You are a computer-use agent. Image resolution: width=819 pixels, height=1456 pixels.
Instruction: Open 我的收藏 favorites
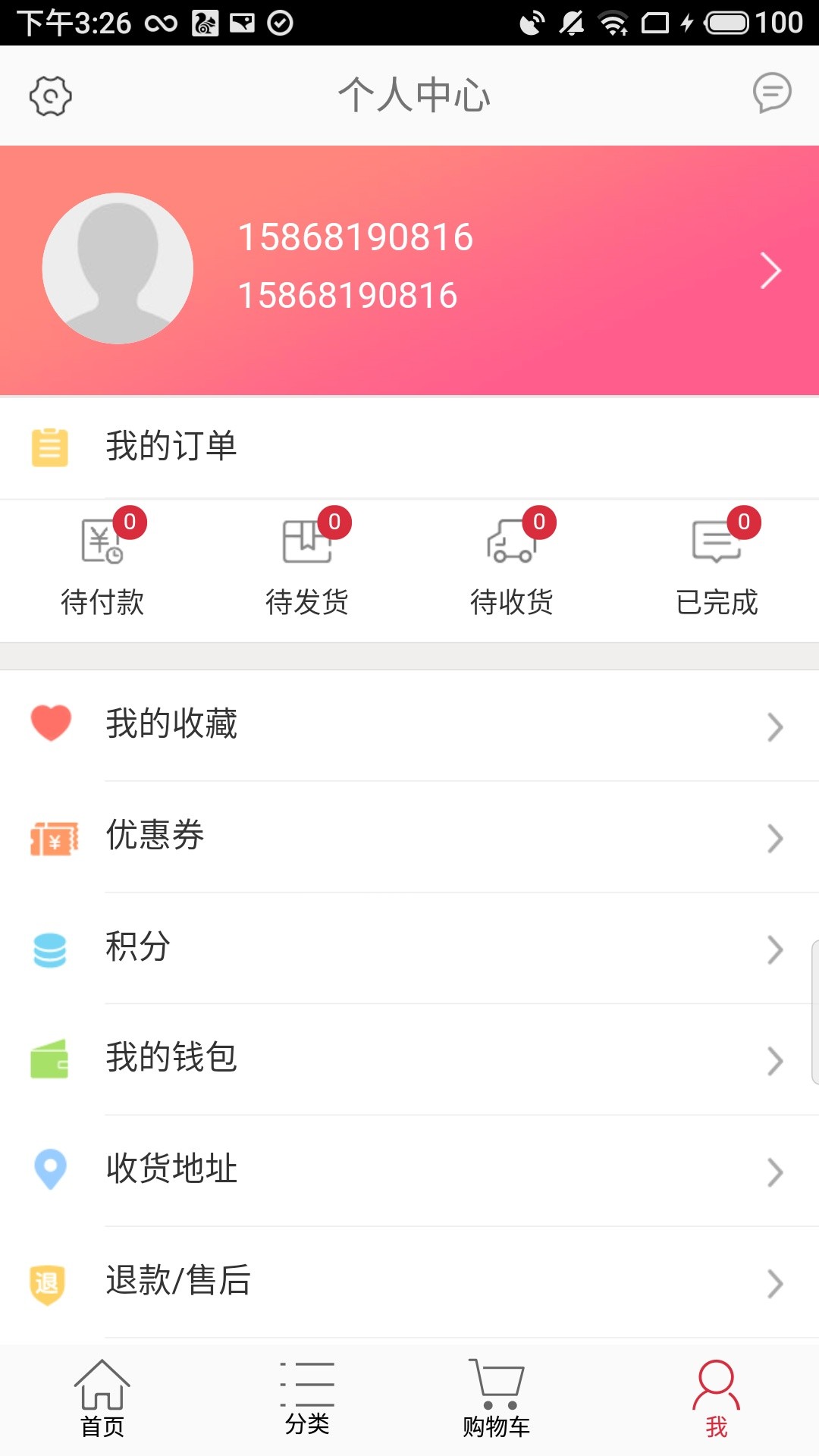(409, 725)
